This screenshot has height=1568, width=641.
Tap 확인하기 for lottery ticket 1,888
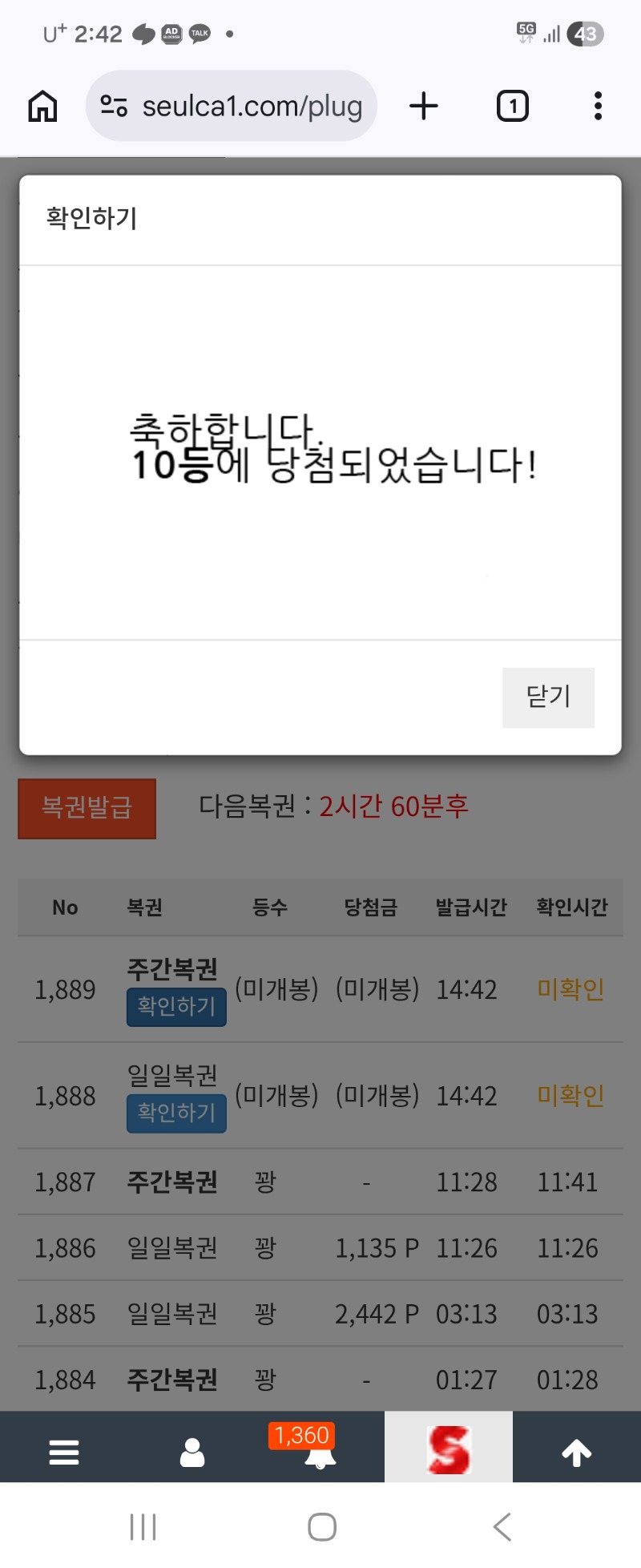176,1113
